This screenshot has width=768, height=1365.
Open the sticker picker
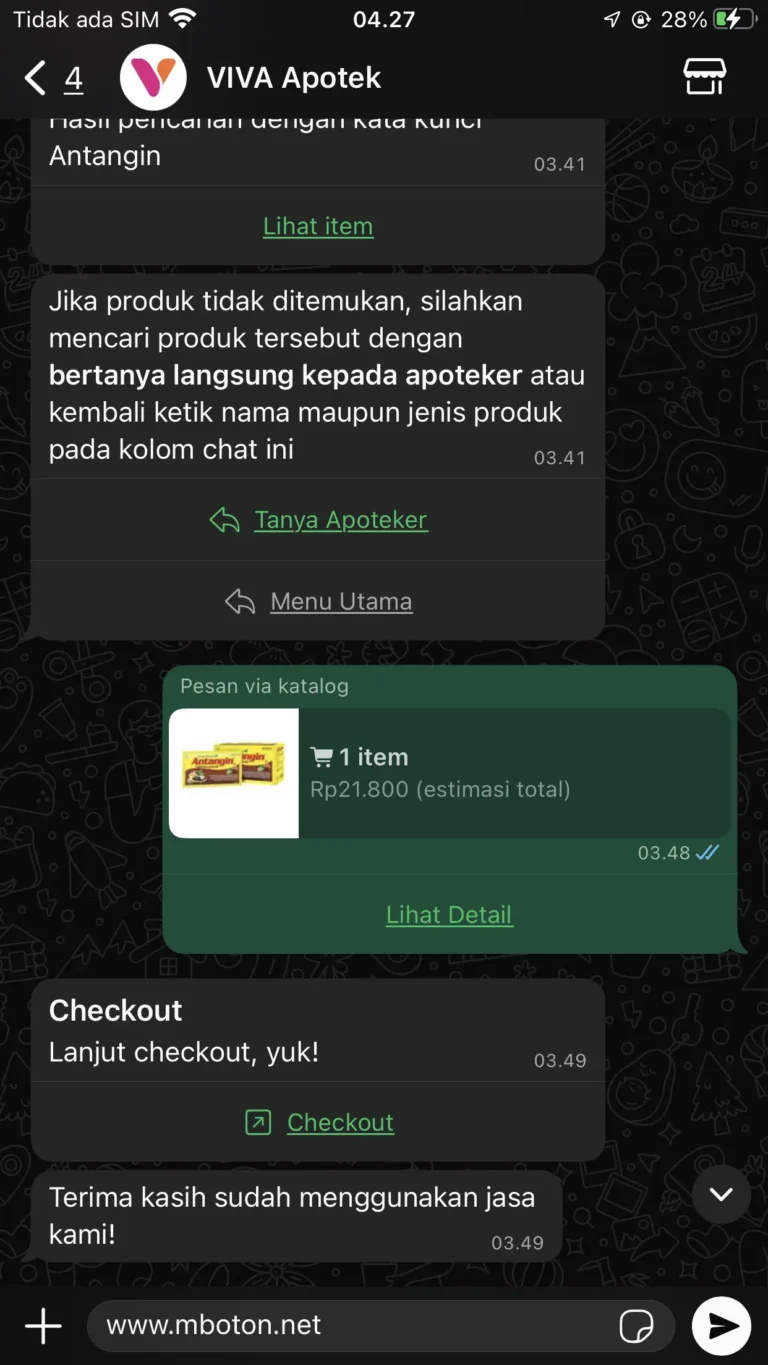[x=636, y=1326]
